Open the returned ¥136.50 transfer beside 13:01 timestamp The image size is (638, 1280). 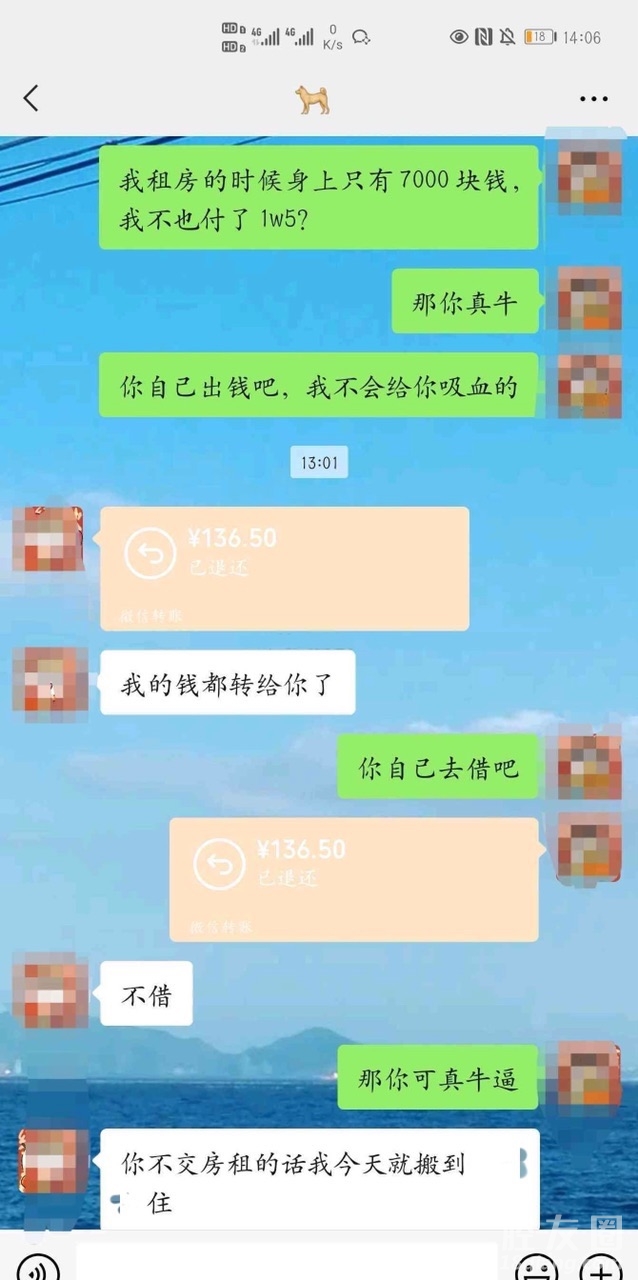tap(284, 568)
